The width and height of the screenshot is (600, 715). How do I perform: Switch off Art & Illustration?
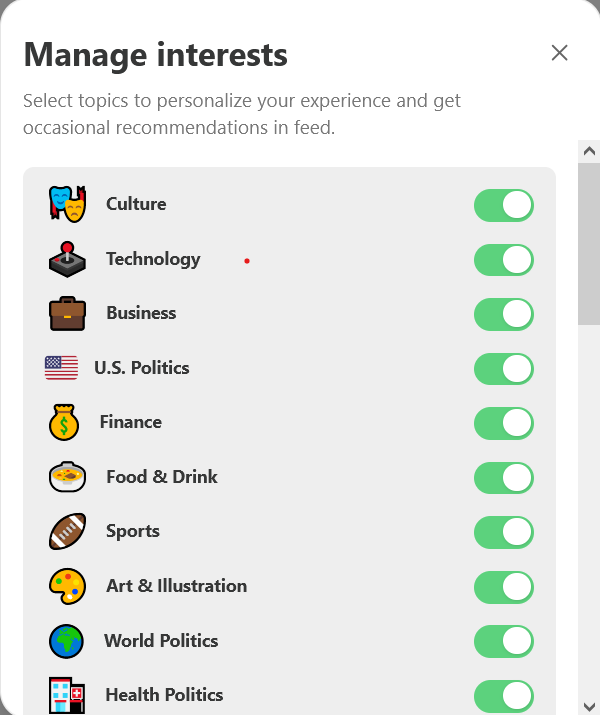503,587
